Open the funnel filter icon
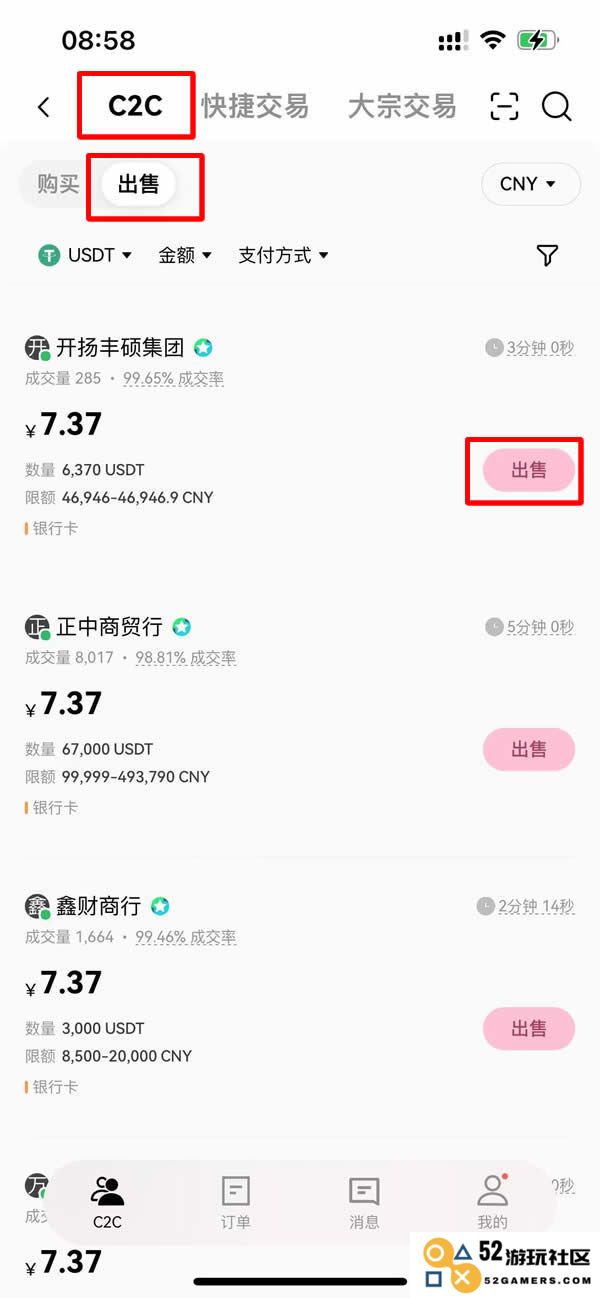The width and height of the screenshot is (600, 1298). pyautogui.click(x=547, y=255)
